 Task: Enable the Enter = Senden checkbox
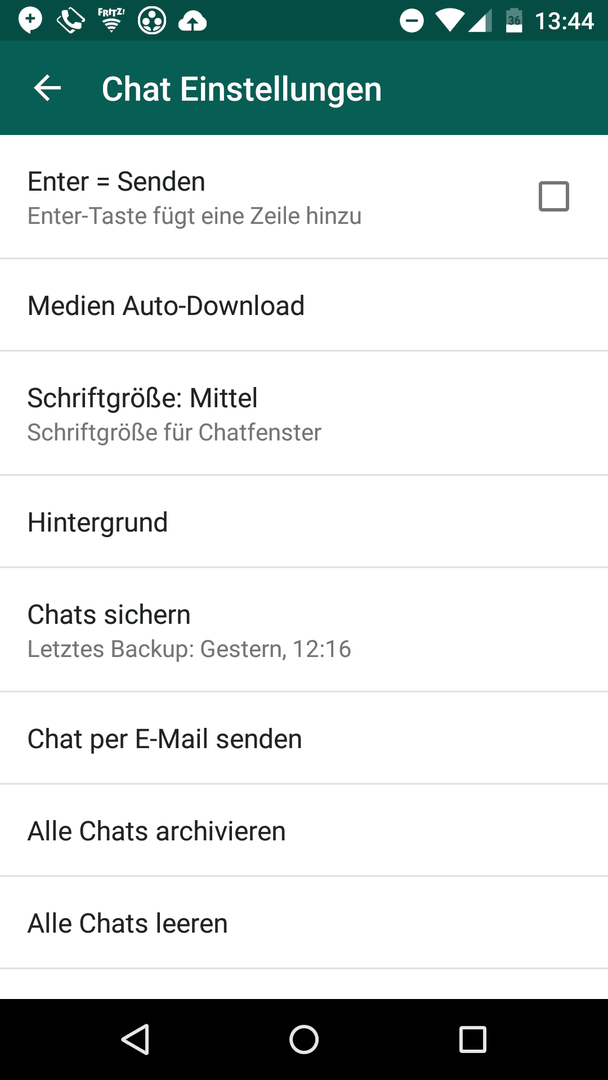pos(554,197)
